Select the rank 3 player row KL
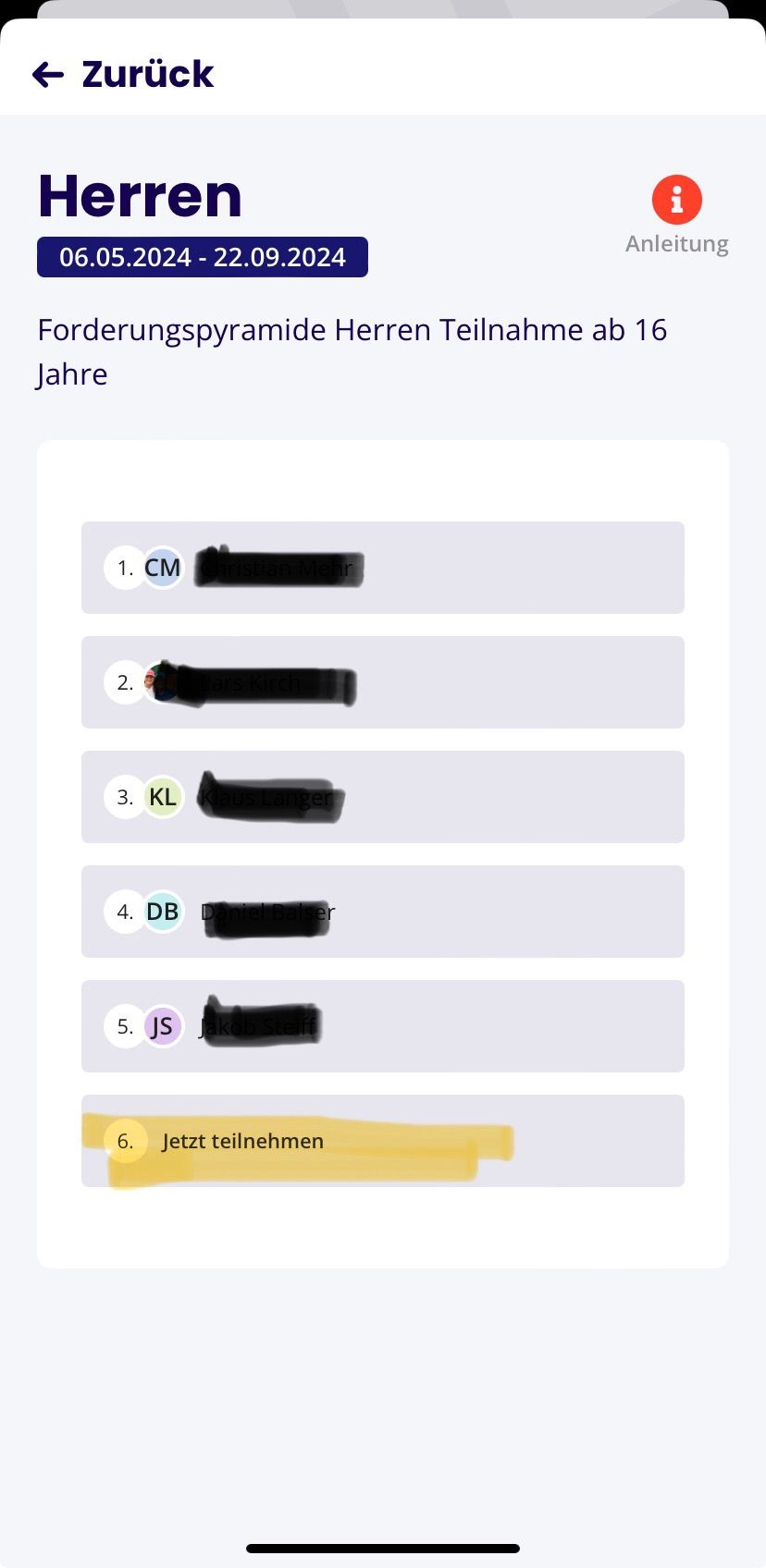The image size is (766, 1568). click(382, 797)
